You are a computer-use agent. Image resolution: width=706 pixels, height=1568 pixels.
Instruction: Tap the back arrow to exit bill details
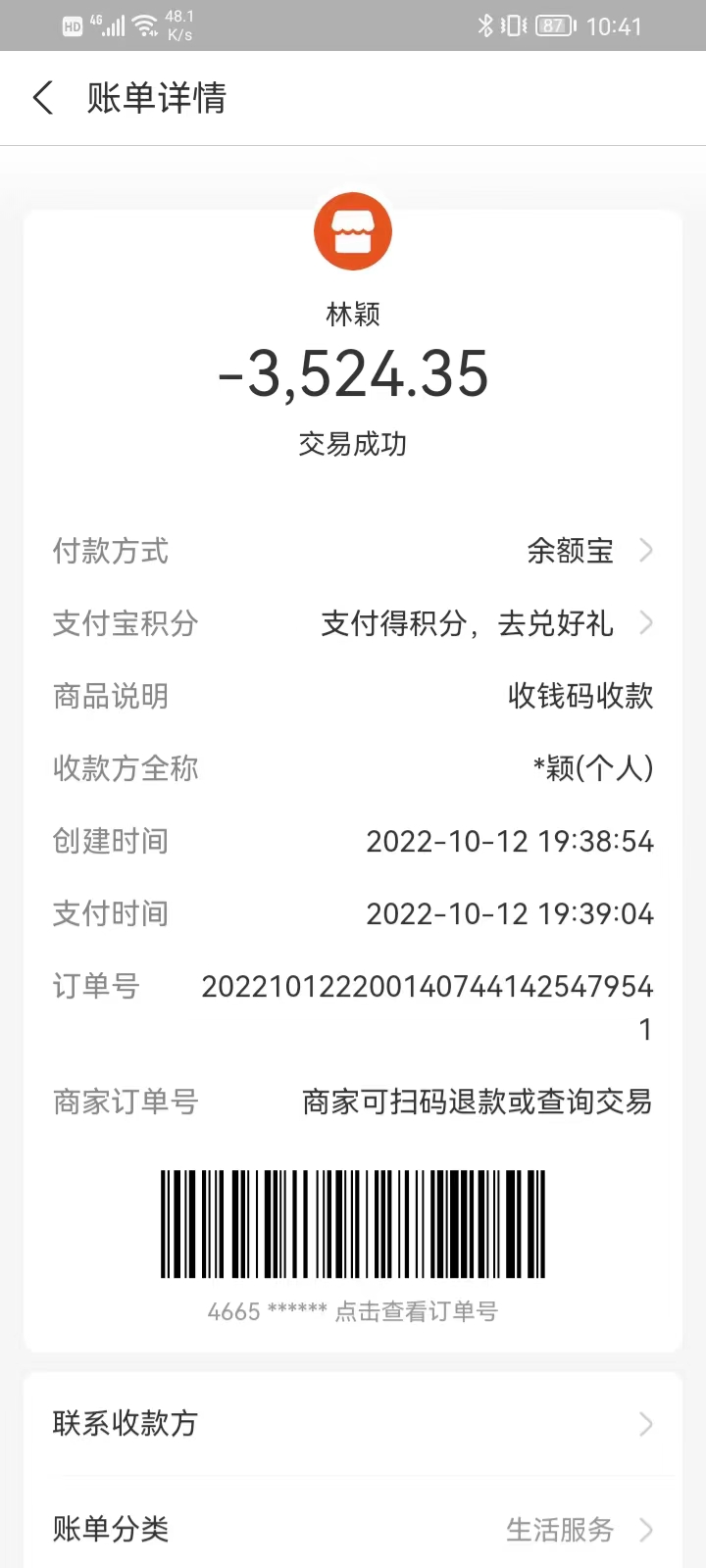(42, 98)
